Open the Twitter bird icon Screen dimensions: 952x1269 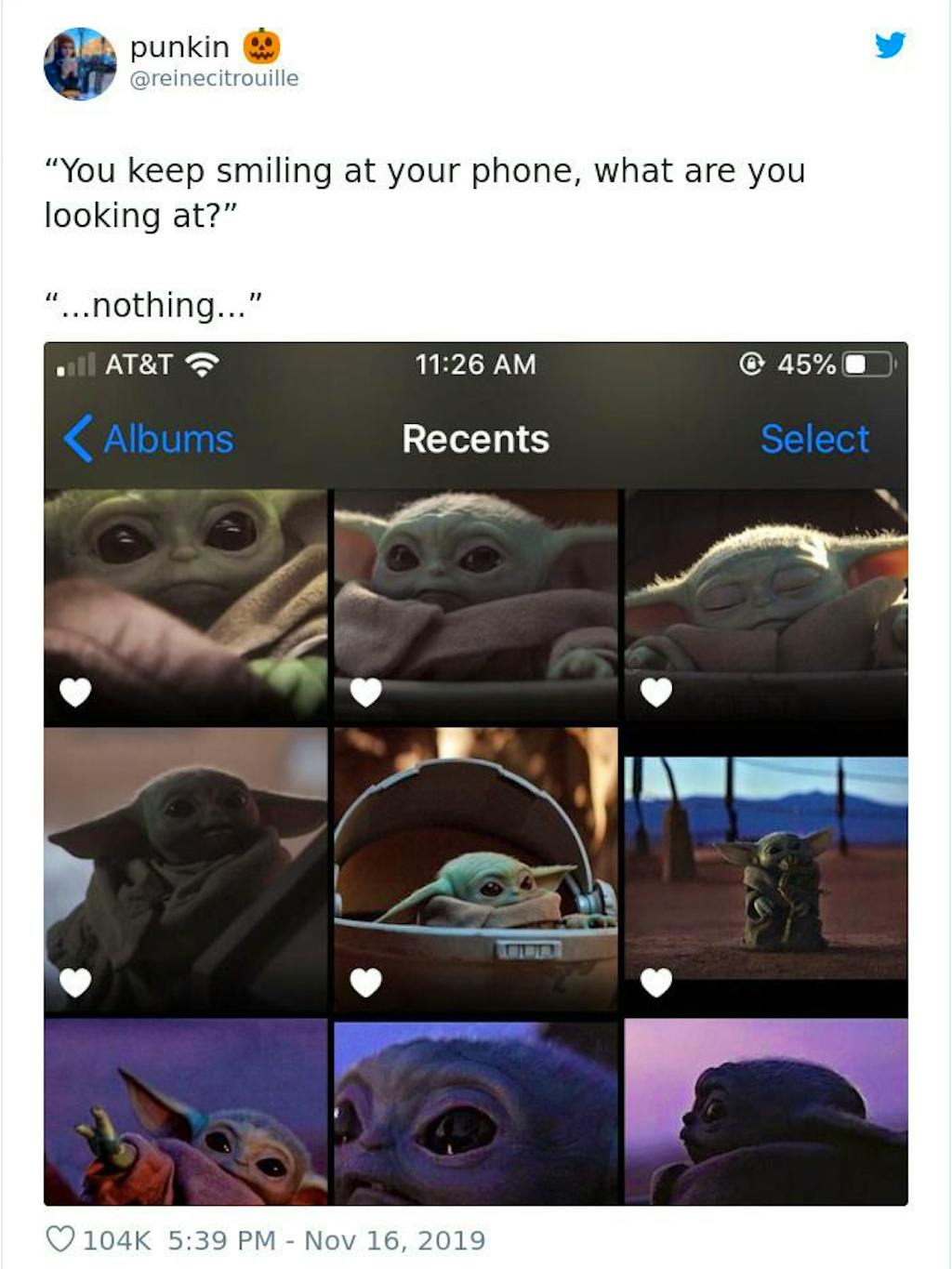pos(890,46)
